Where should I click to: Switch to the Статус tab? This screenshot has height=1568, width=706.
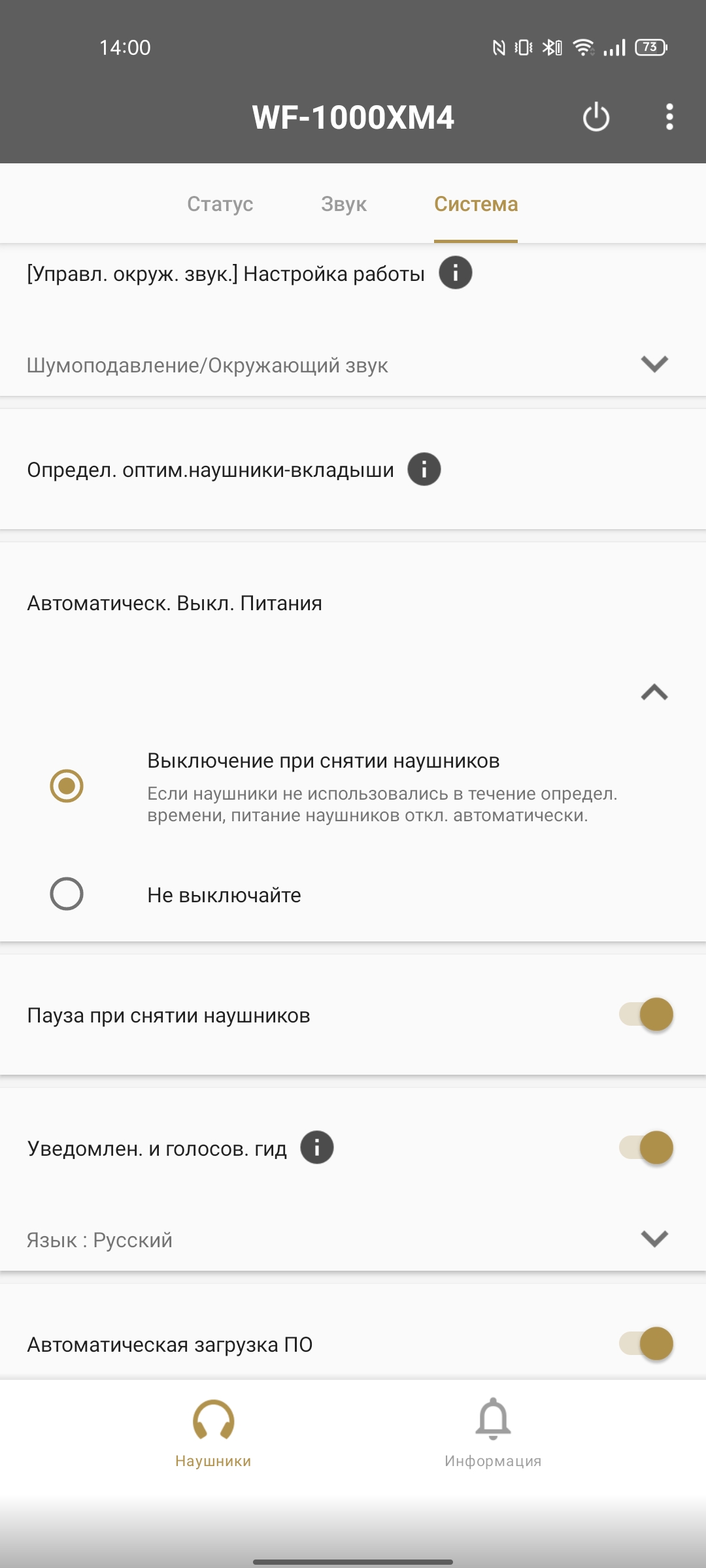coord(220,204)
